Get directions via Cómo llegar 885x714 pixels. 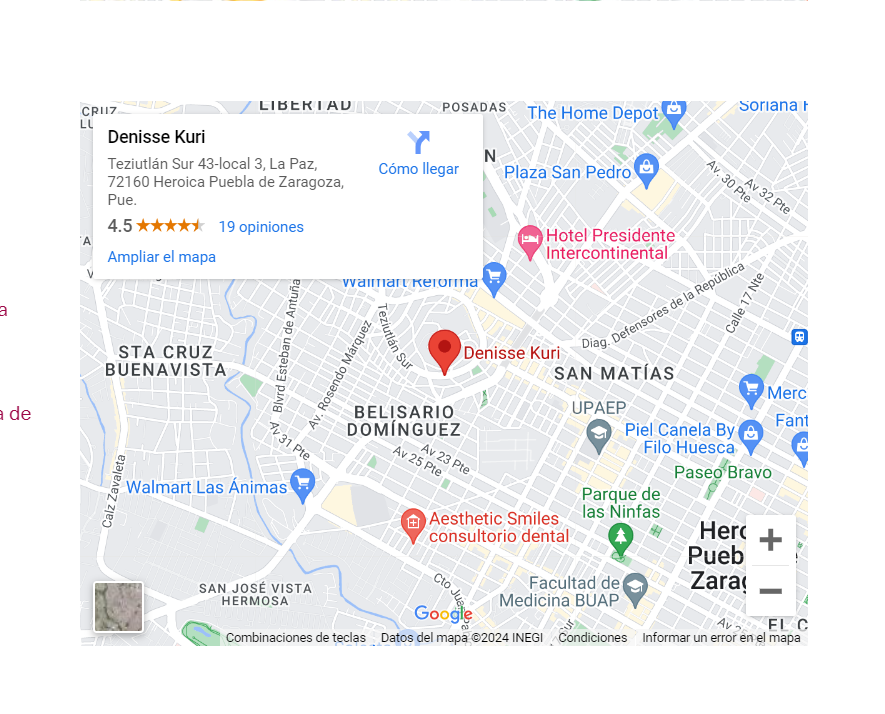click(418, 153)
